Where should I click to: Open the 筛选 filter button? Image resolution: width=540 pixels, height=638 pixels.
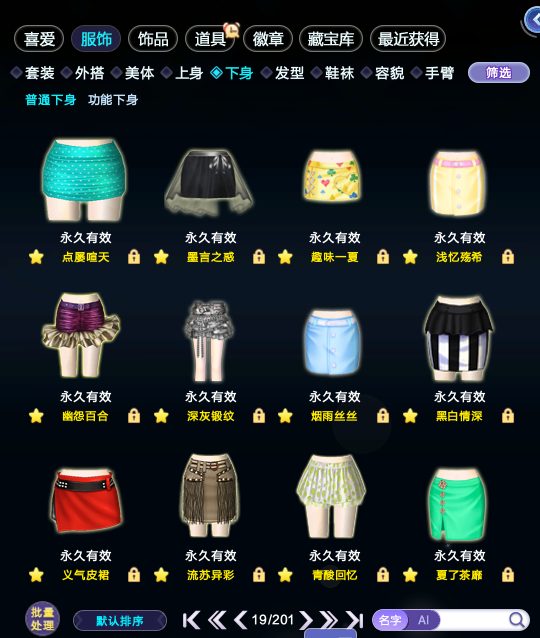pos(499,73)
